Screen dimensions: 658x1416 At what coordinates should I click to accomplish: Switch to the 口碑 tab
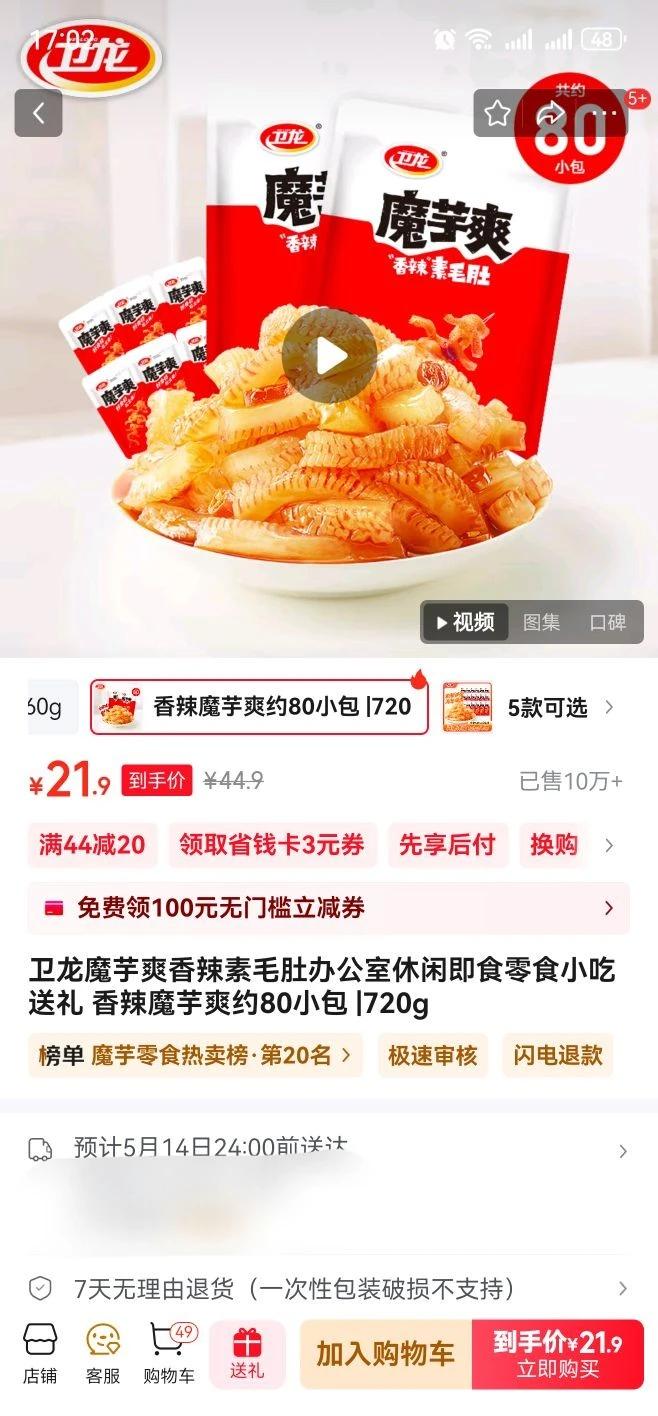point(607,622)
